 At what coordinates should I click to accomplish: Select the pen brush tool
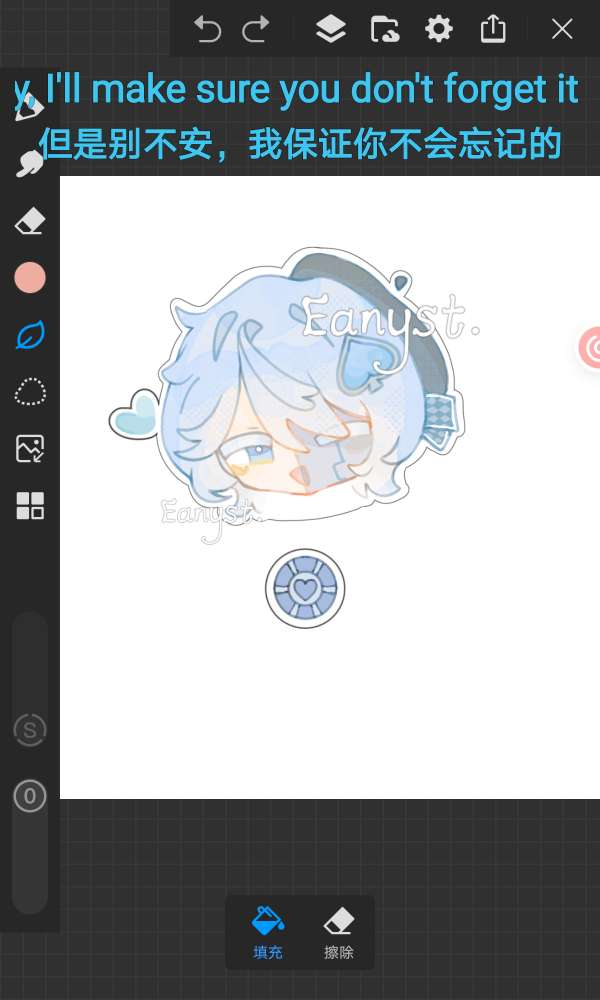click(x=29, y=106)
